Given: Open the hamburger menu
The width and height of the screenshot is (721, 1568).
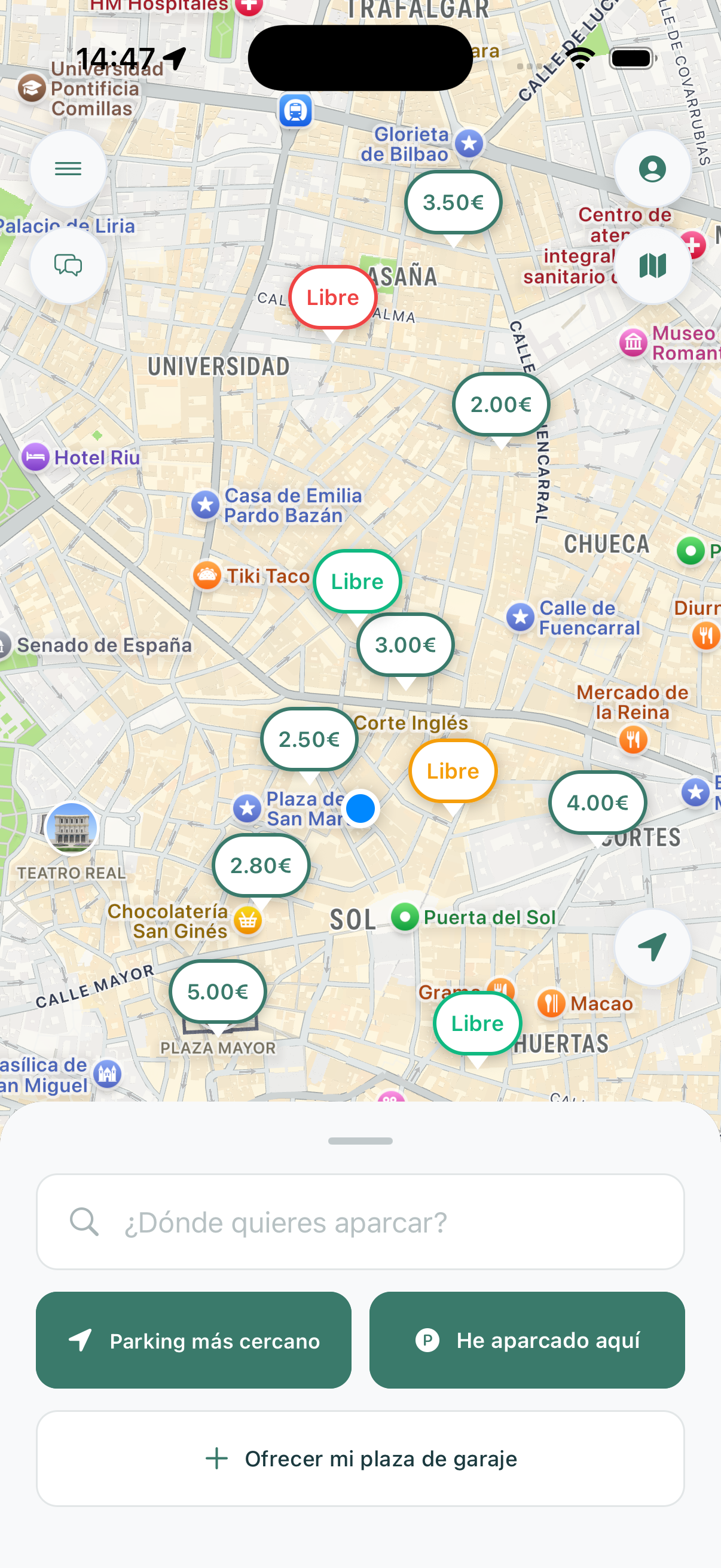Looking at the screenshot, I should click(x=68, y=169).
